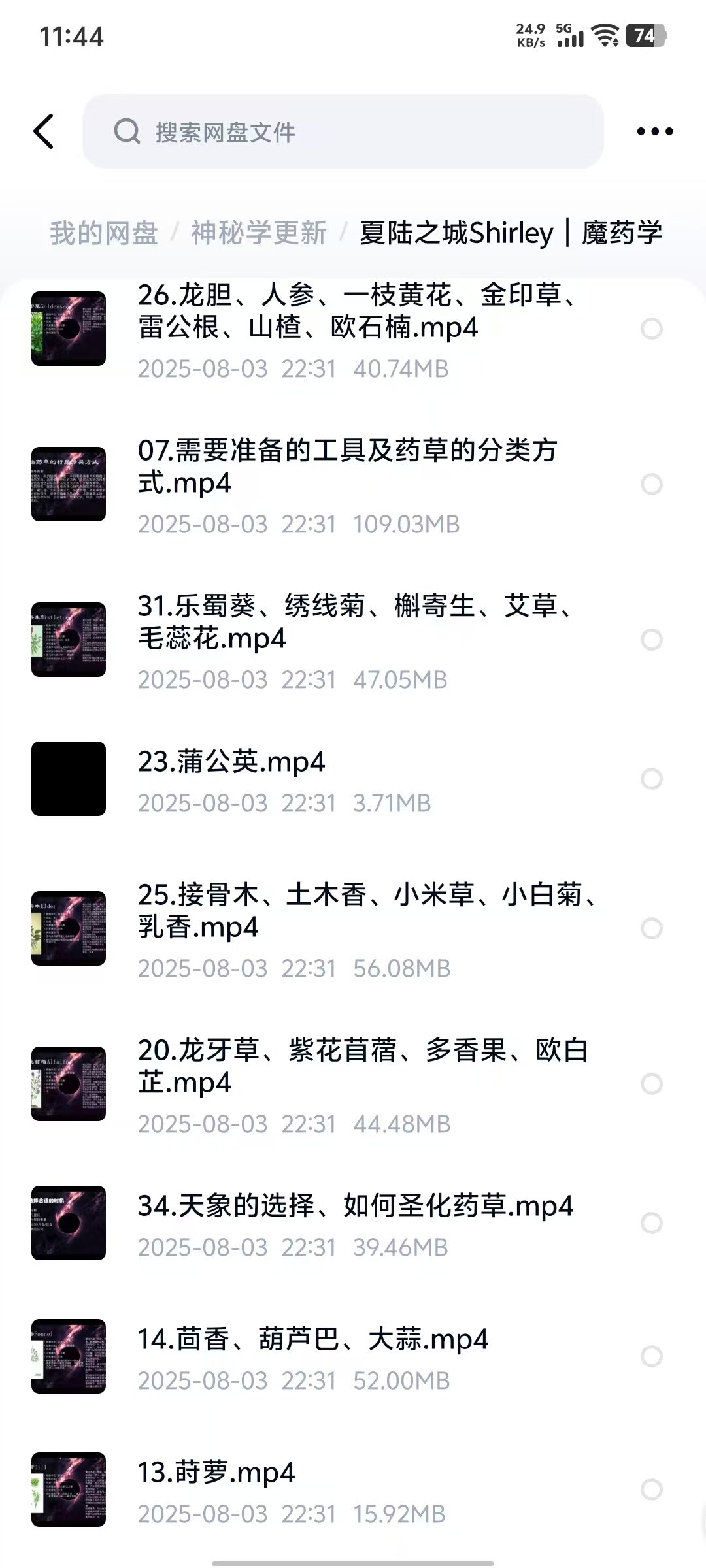Go back using the top-left arrow
The width and height of the screenshot is (706, 1568).
[x=44, y=131]
